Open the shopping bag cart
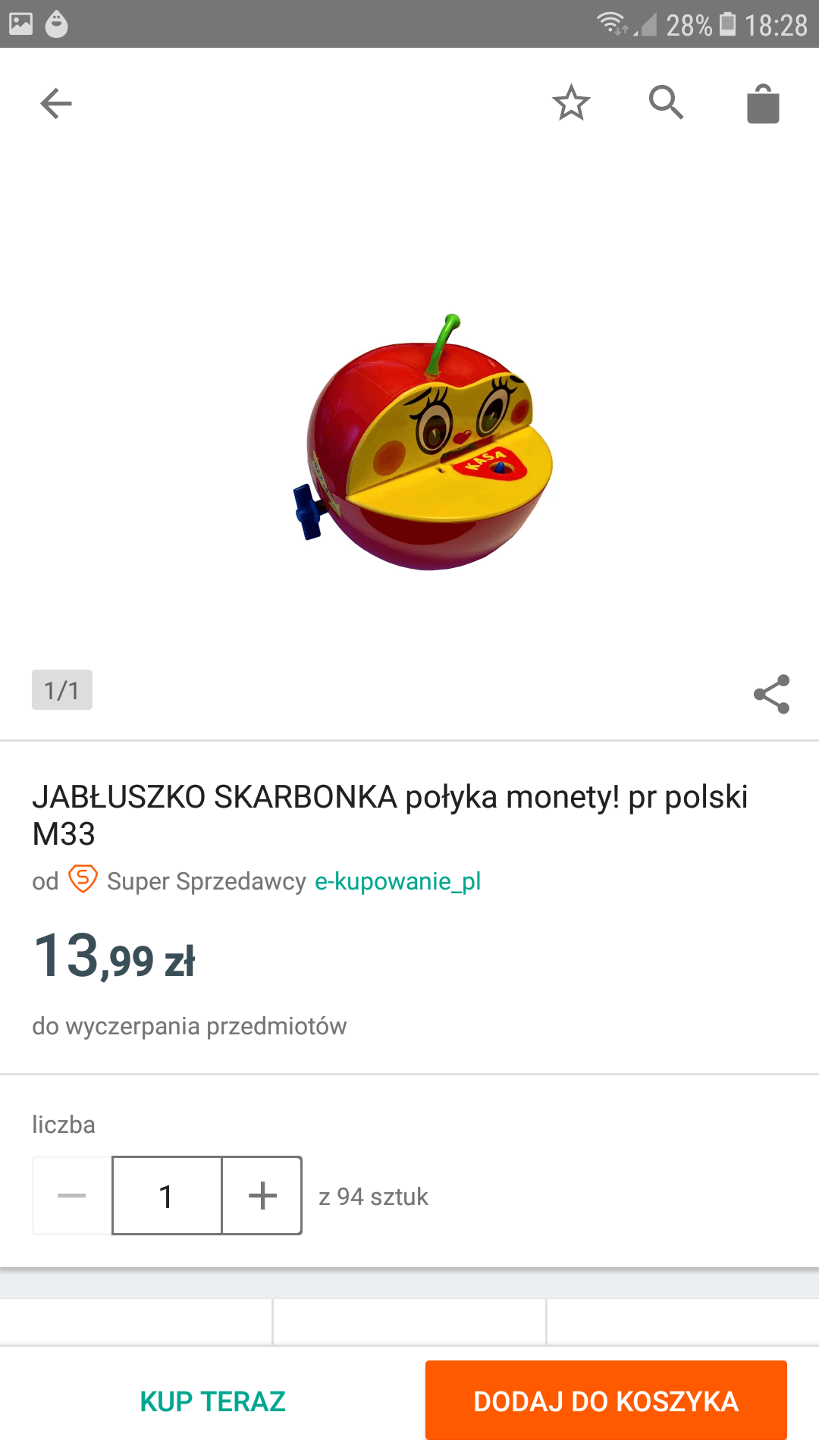 763,104
